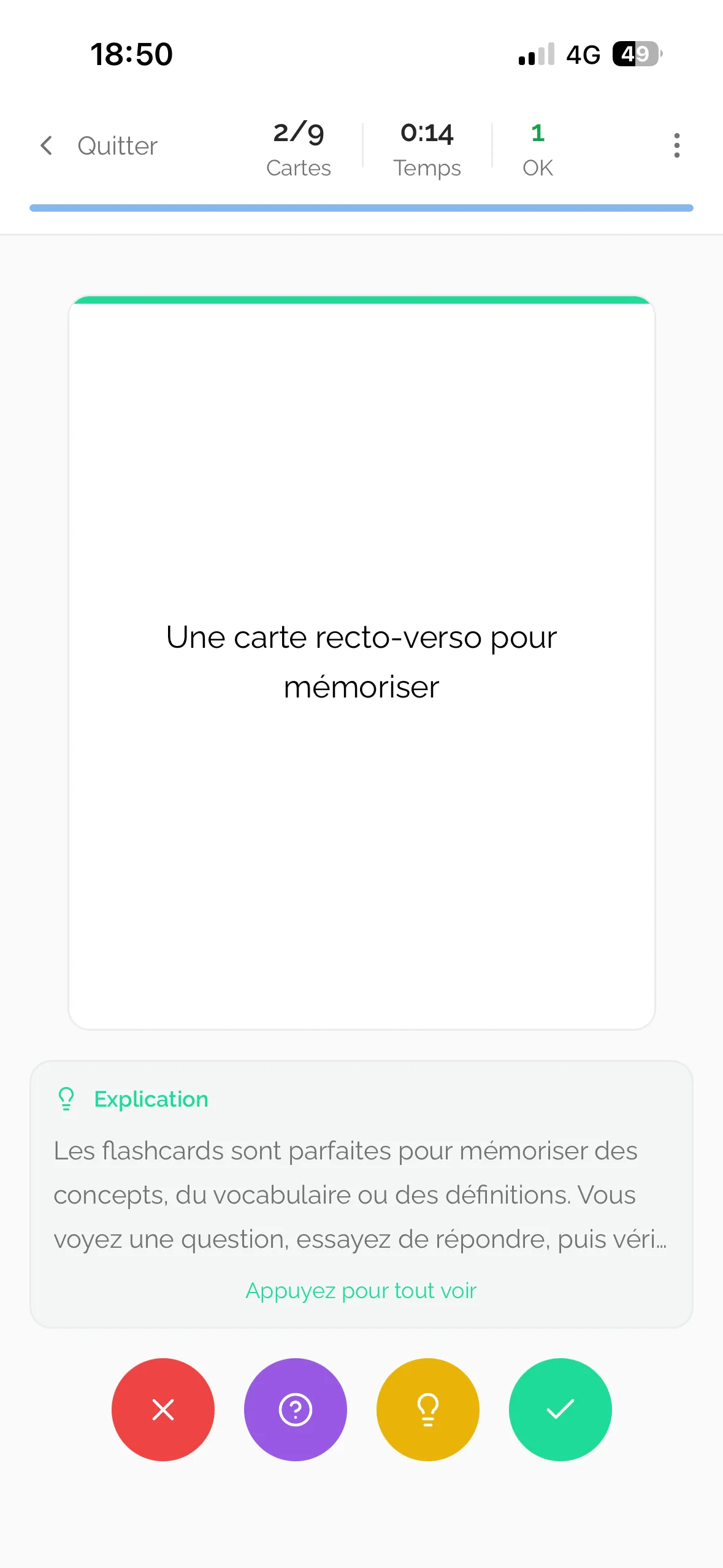Select the Quitter menu item
Image resolution: width=723 pixels, height=1568 pixels.
(x=117, y=145)
